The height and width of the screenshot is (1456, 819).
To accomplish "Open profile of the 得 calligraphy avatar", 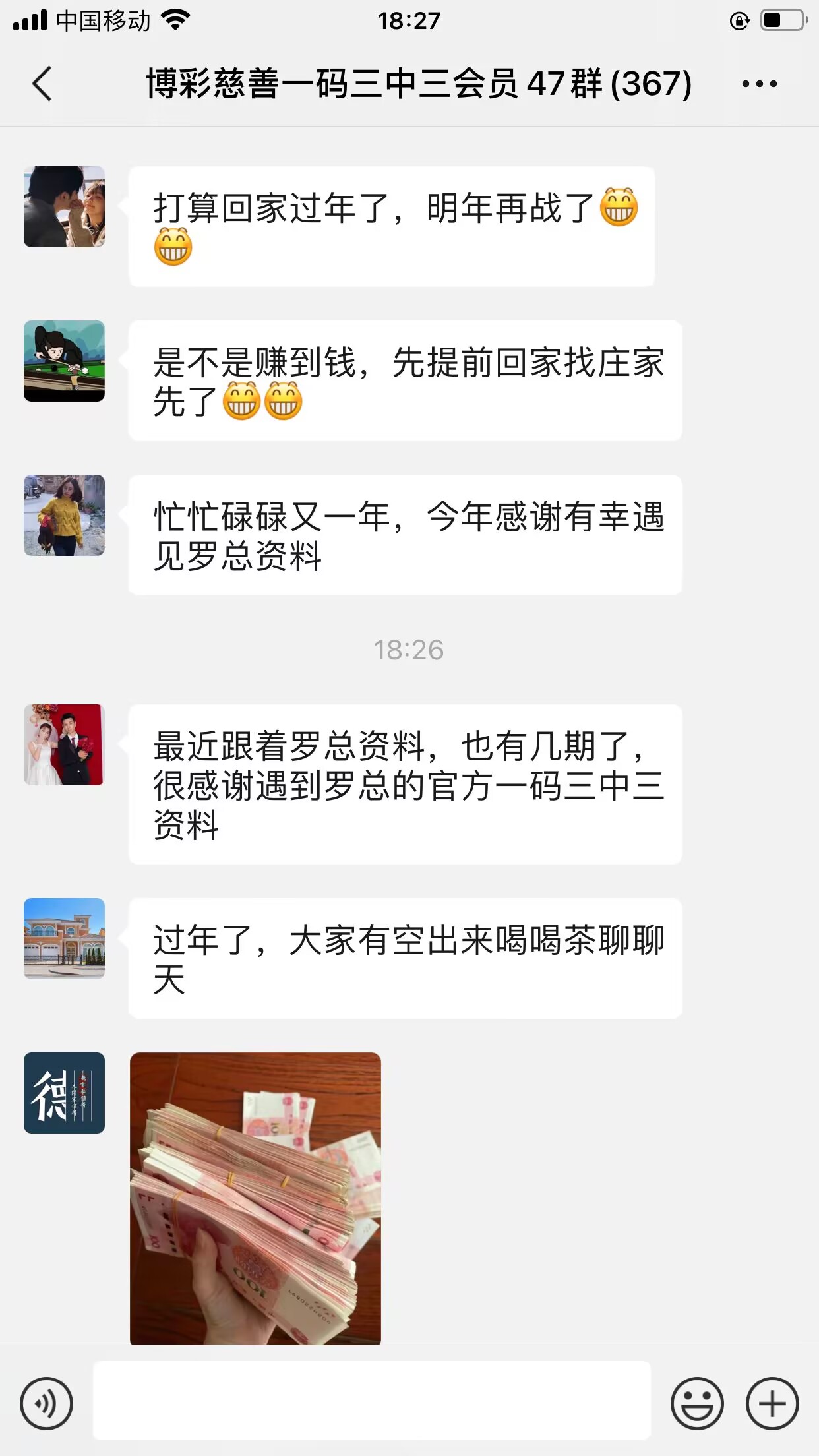I will pos(64,1093).
